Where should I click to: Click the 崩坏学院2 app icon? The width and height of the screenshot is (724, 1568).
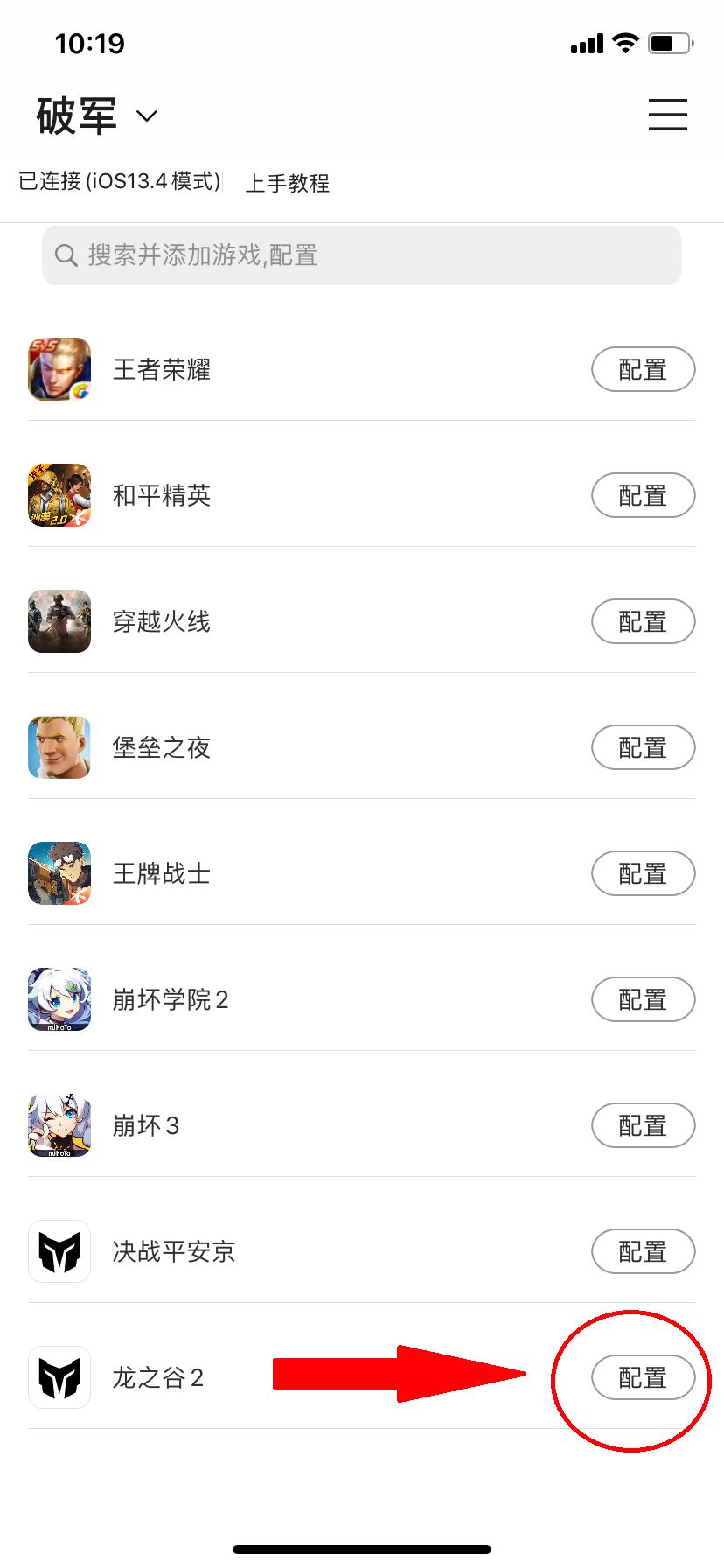[x=59, y=999]
